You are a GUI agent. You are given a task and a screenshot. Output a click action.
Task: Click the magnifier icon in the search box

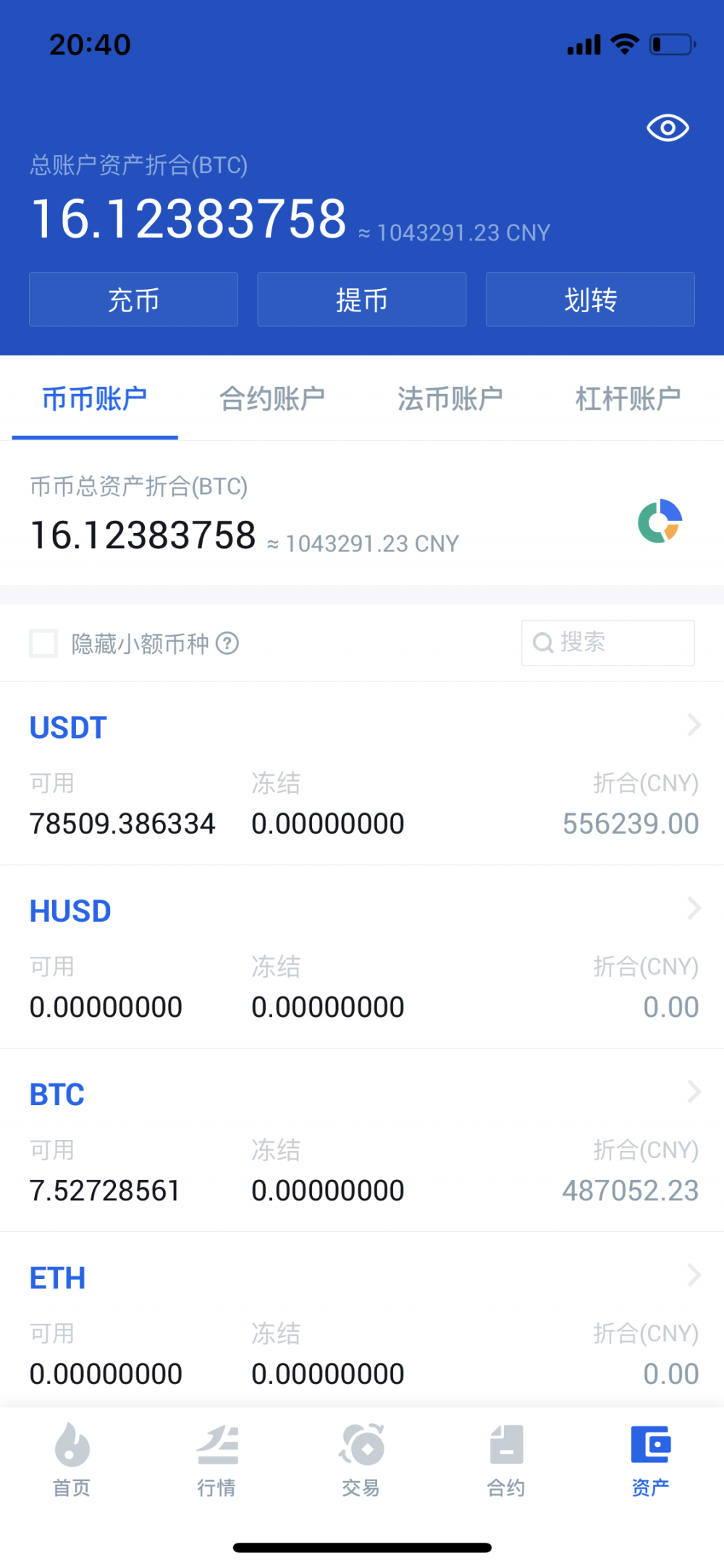point(543,643)
